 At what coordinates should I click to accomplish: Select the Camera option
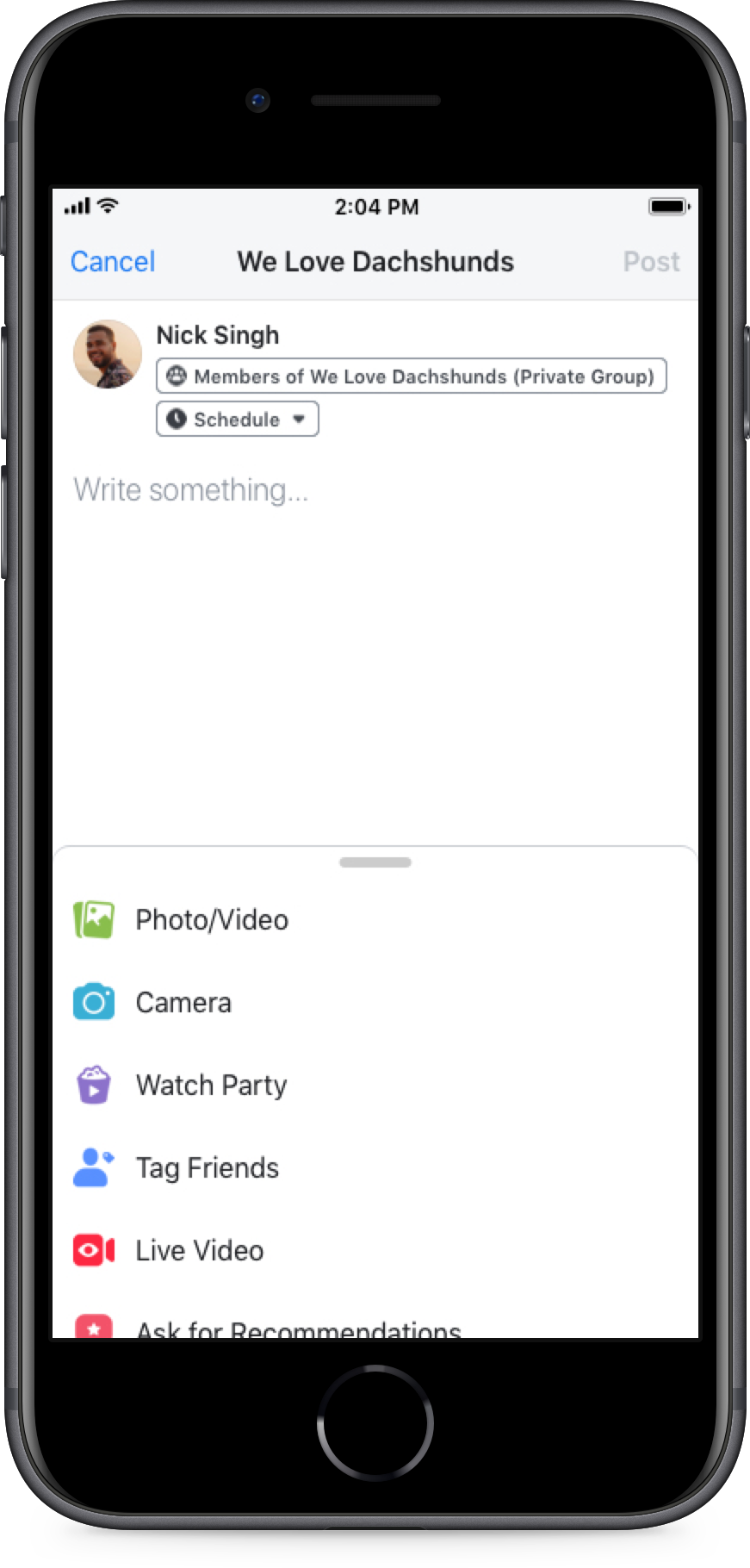[x=375, y=1002]
